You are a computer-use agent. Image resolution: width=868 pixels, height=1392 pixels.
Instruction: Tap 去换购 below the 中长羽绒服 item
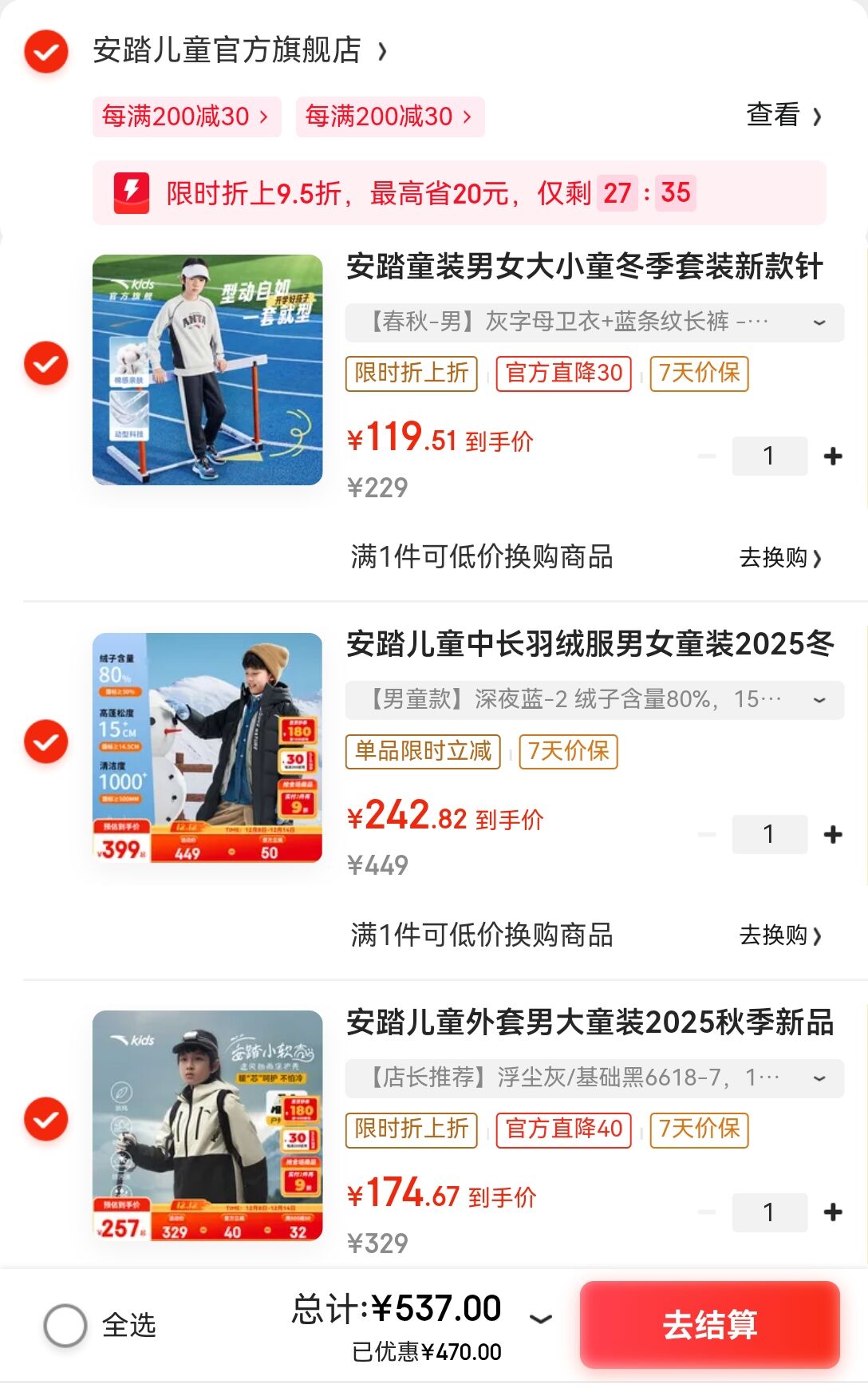779,935
